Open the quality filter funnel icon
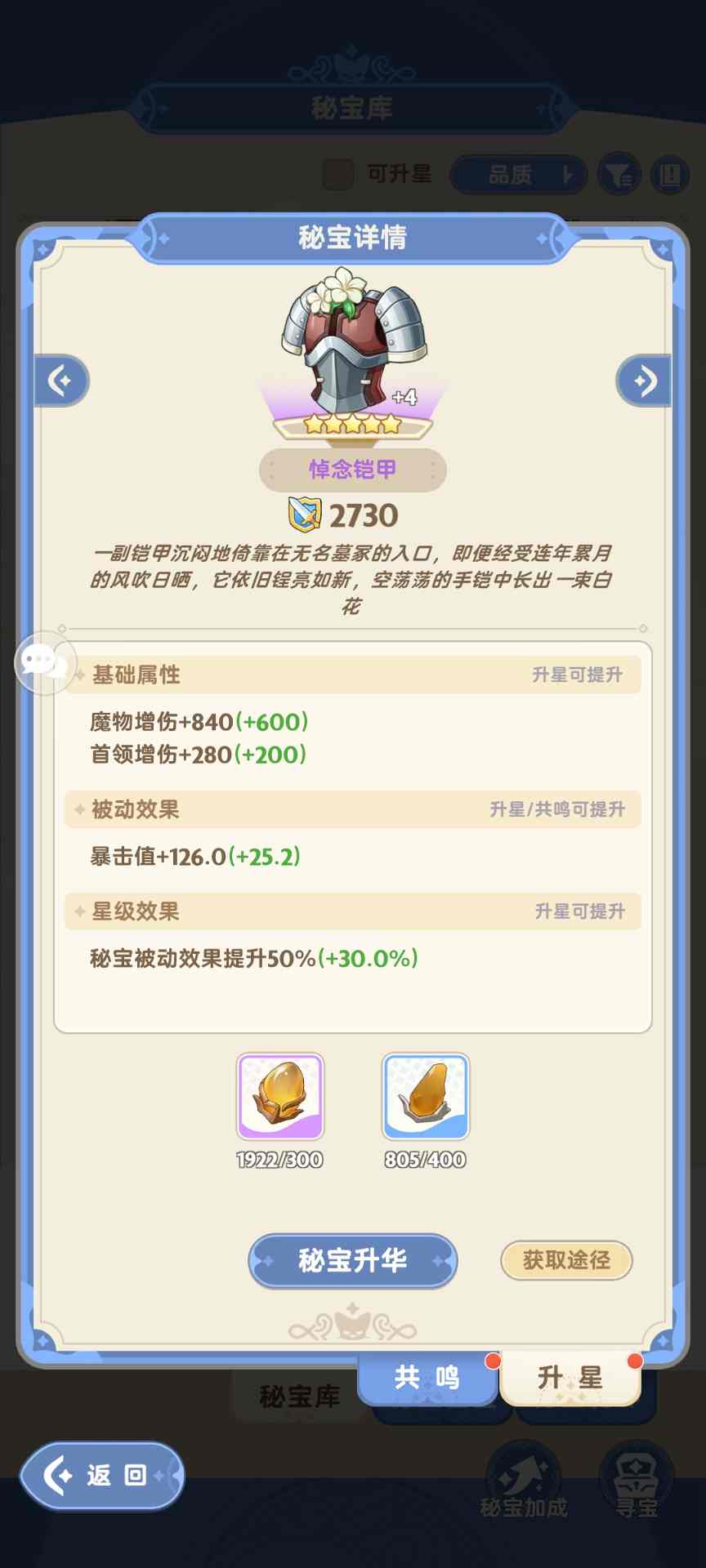The image size is (706, 1568). pos(619,175)
